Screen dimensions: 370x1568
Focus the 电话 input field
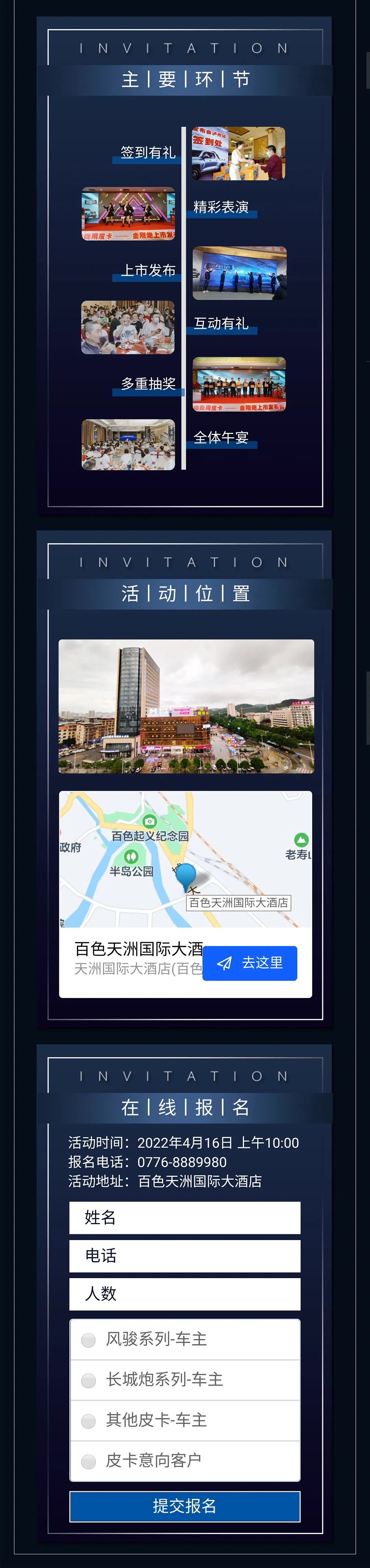[x=185, y=1256]
